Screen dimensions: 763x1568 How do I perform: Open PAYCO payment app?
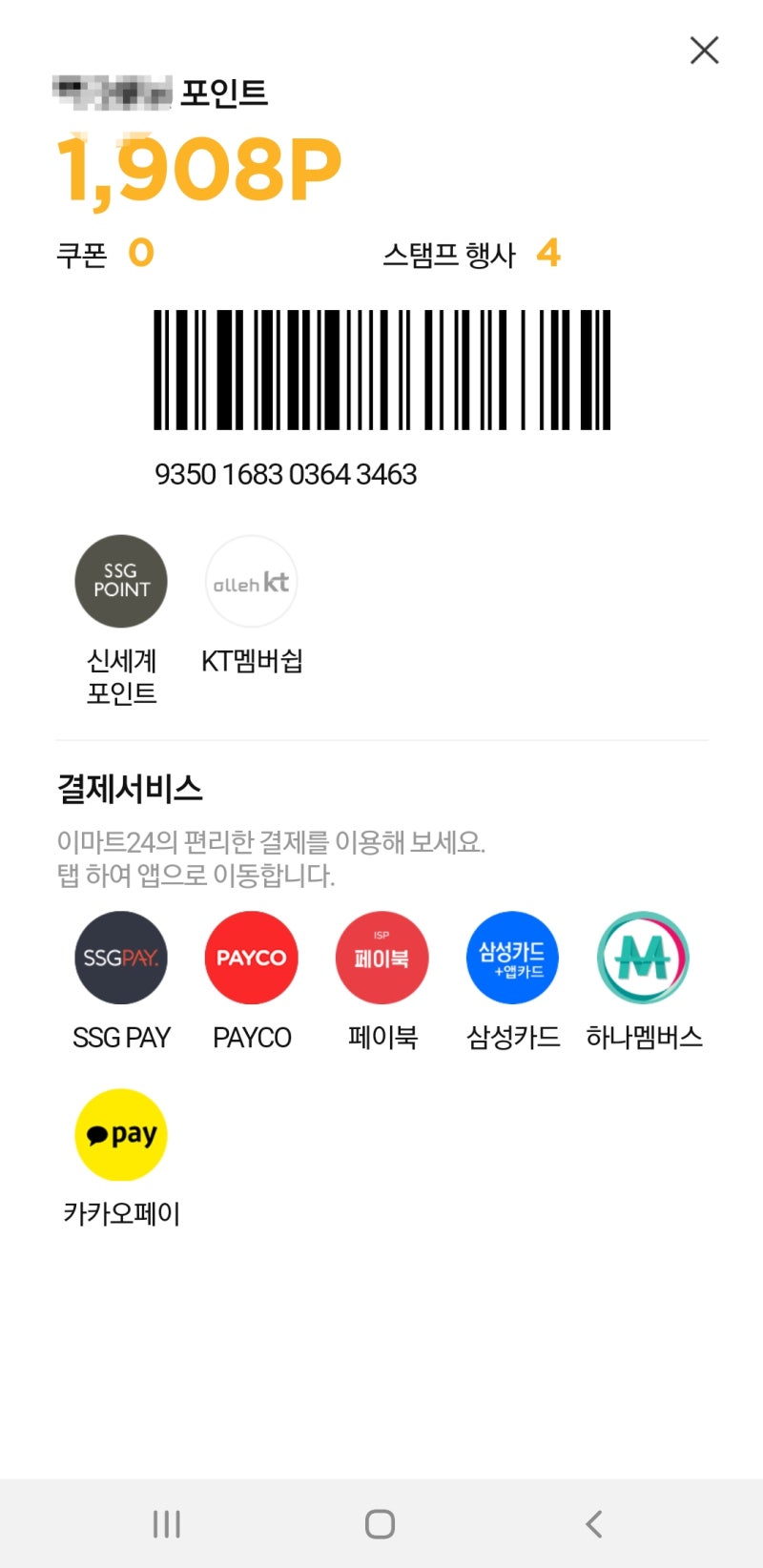(x=251, y=957)
